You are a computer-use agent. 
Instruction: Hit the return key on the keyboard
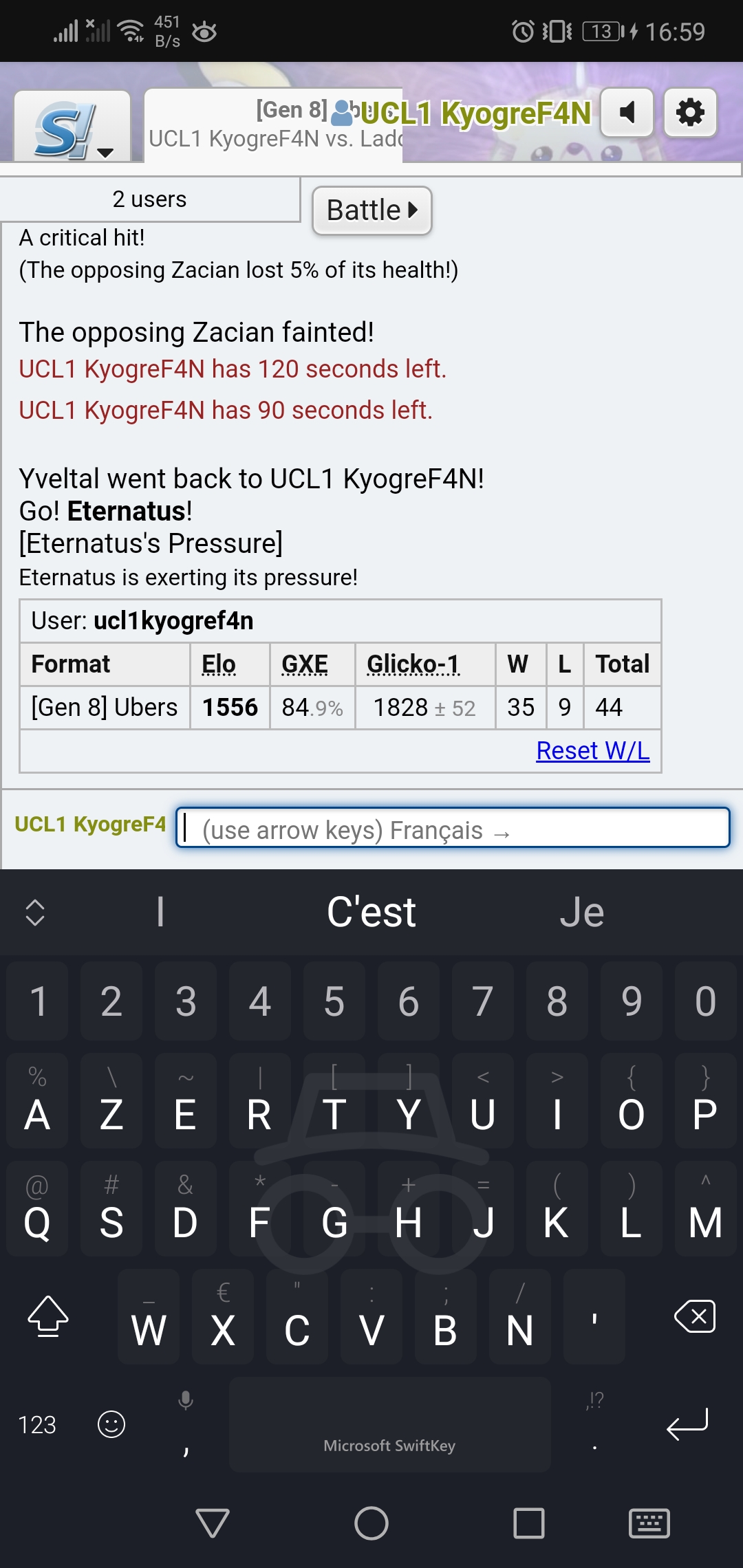coord(687,1424)
